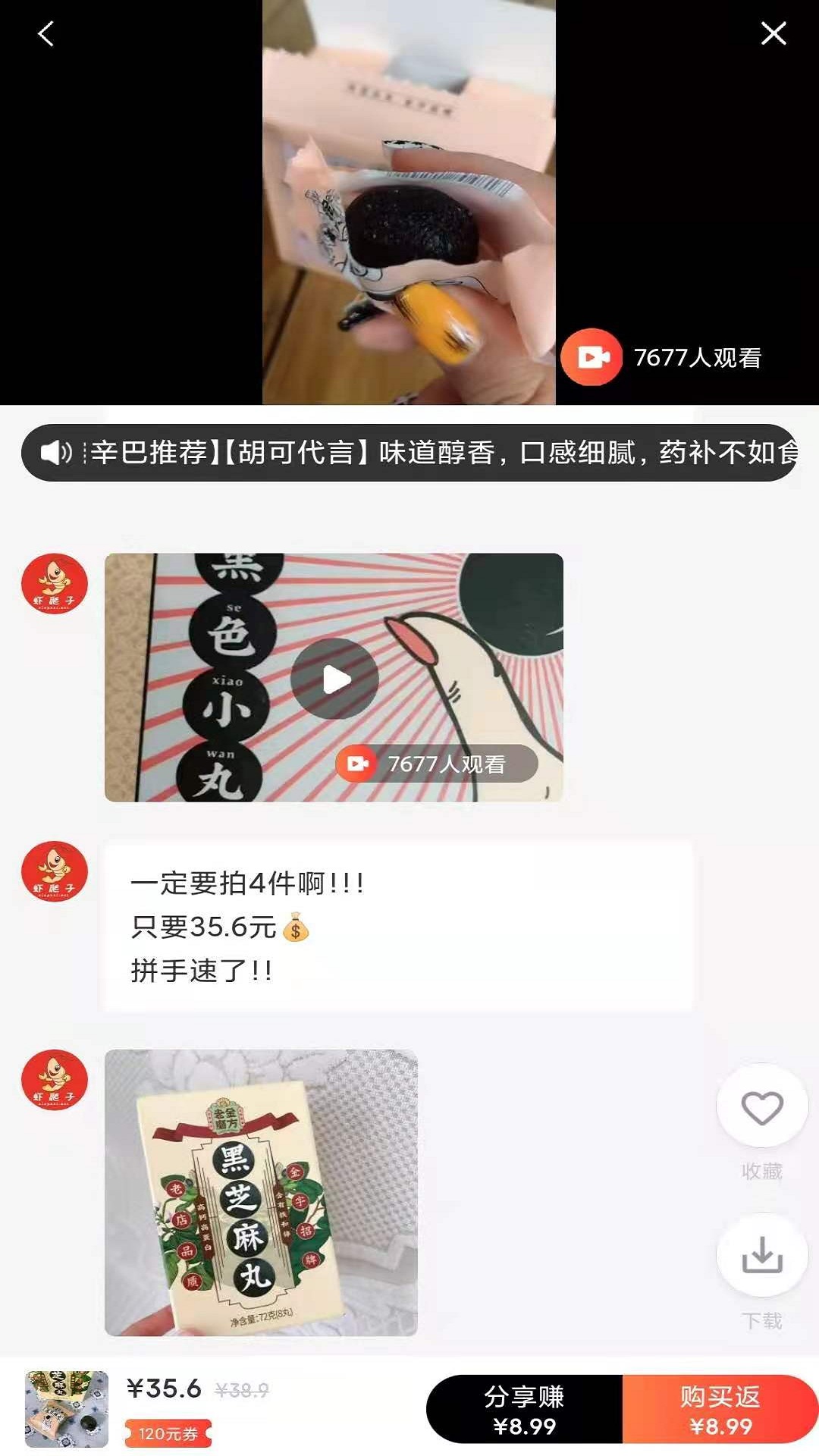Tap the heart icon to favorite the stream
This screenshot has width=819, height=1456.
[x=761, y=1106]
